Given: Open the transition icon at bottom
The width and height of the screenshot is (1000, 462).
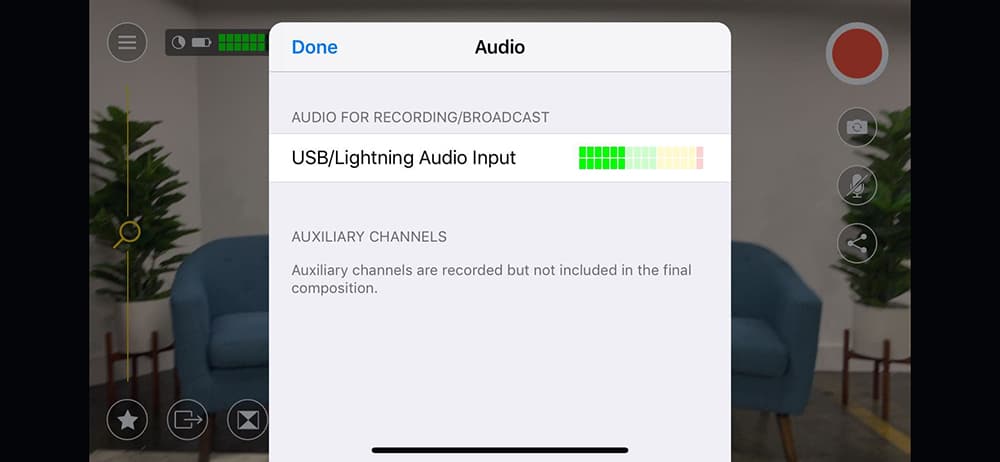Looking at the screenshot, I should click(x=247, y=420).
